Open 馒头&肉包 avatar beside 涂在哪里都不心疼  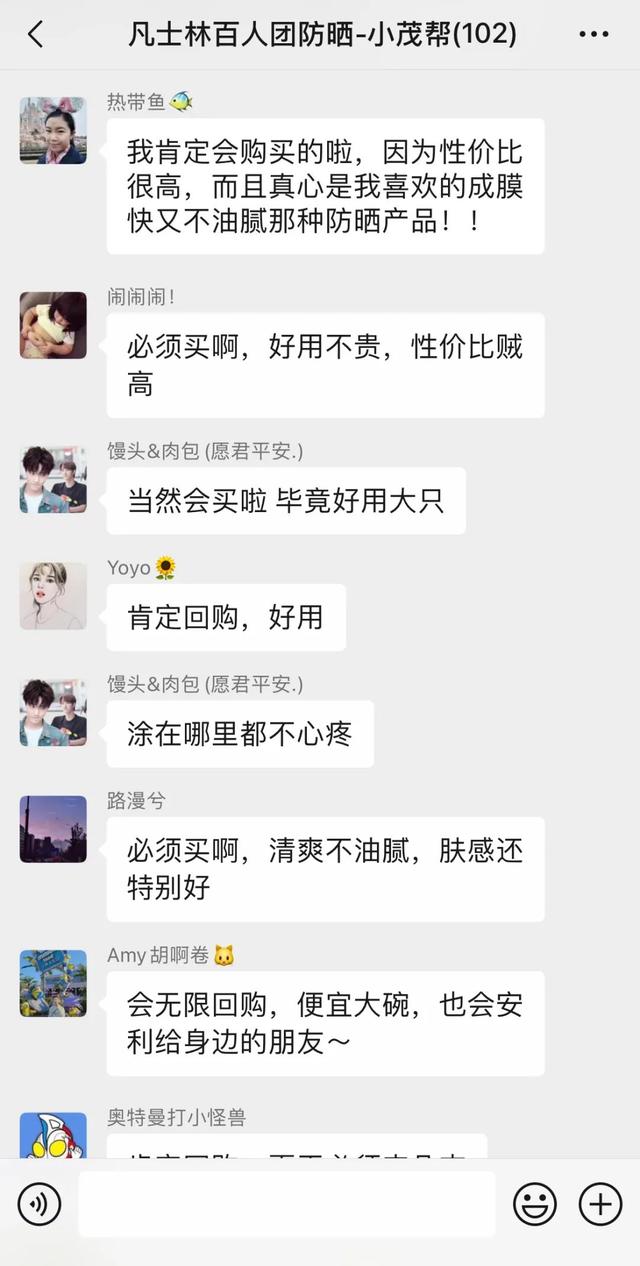[53, 712]
